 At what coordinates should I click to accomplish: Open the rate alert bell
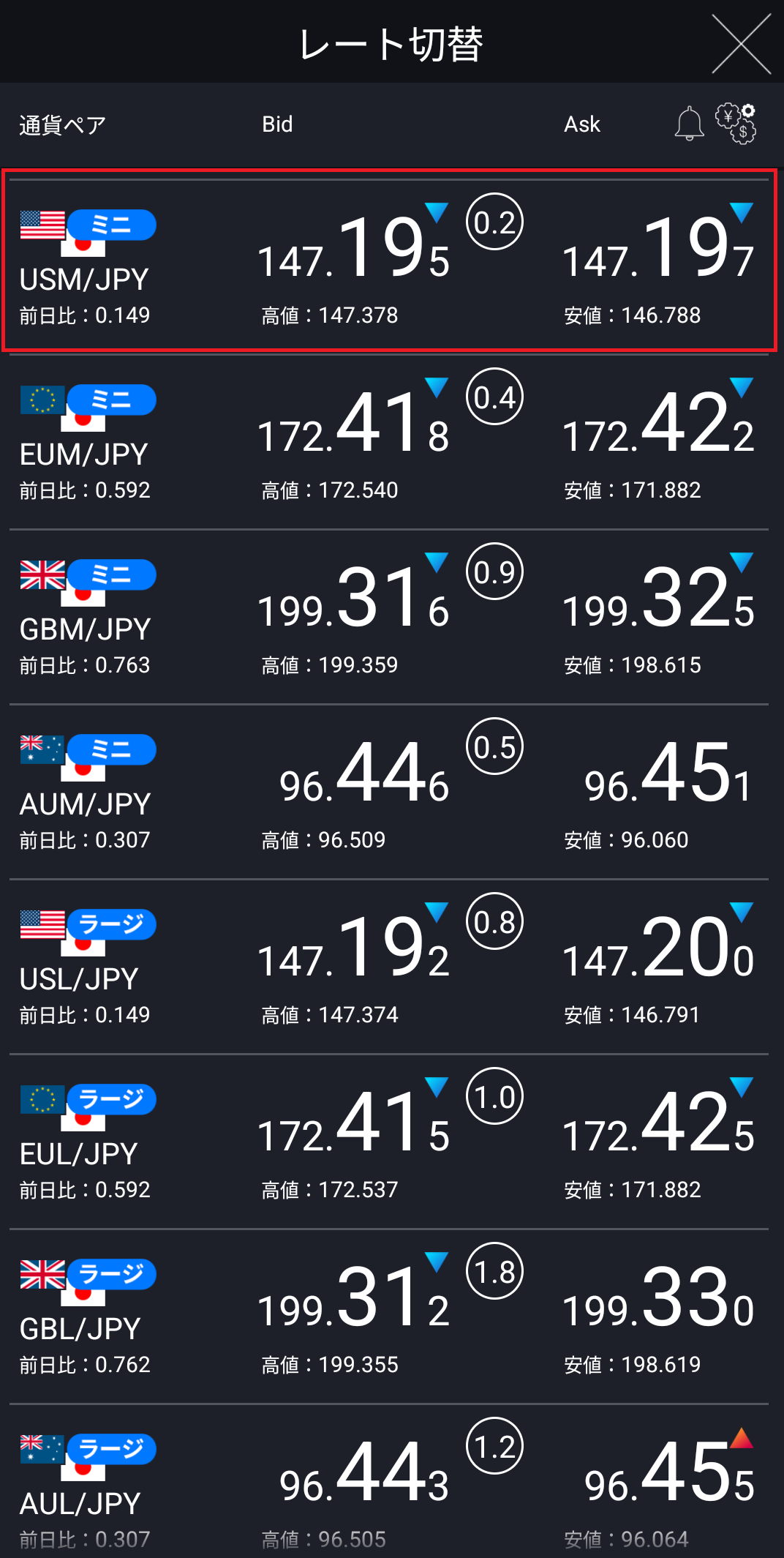pos(689,124)
